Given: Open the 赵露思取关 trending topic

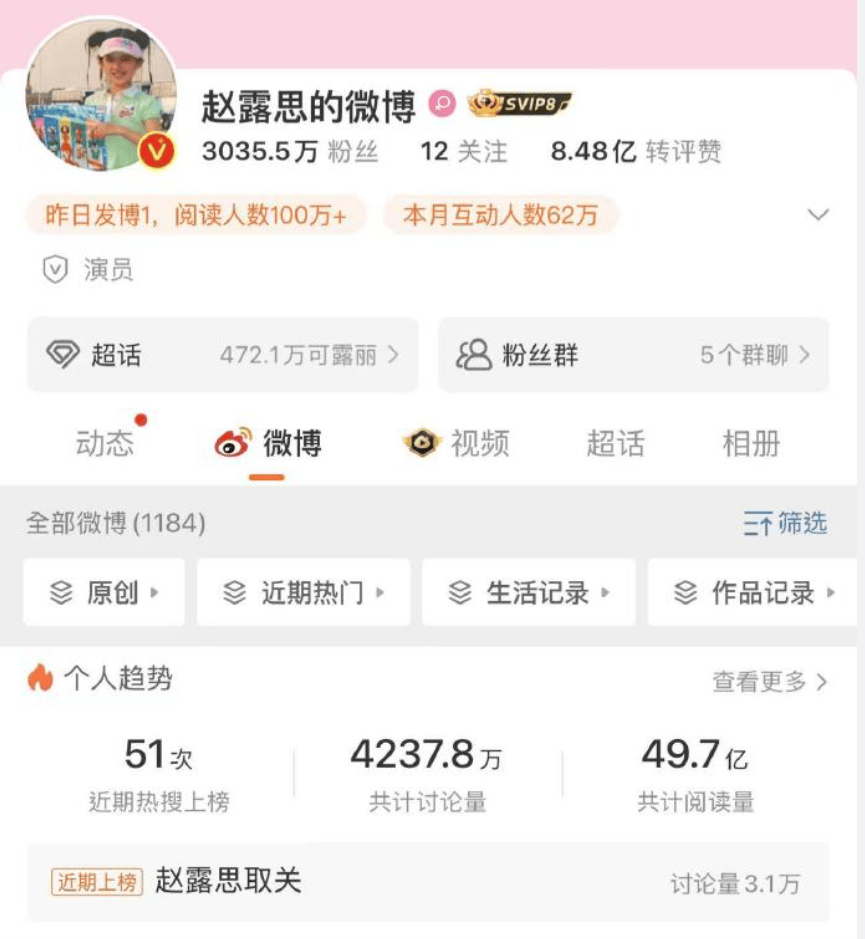Looking at the screenshot, I should coord(228,882).
